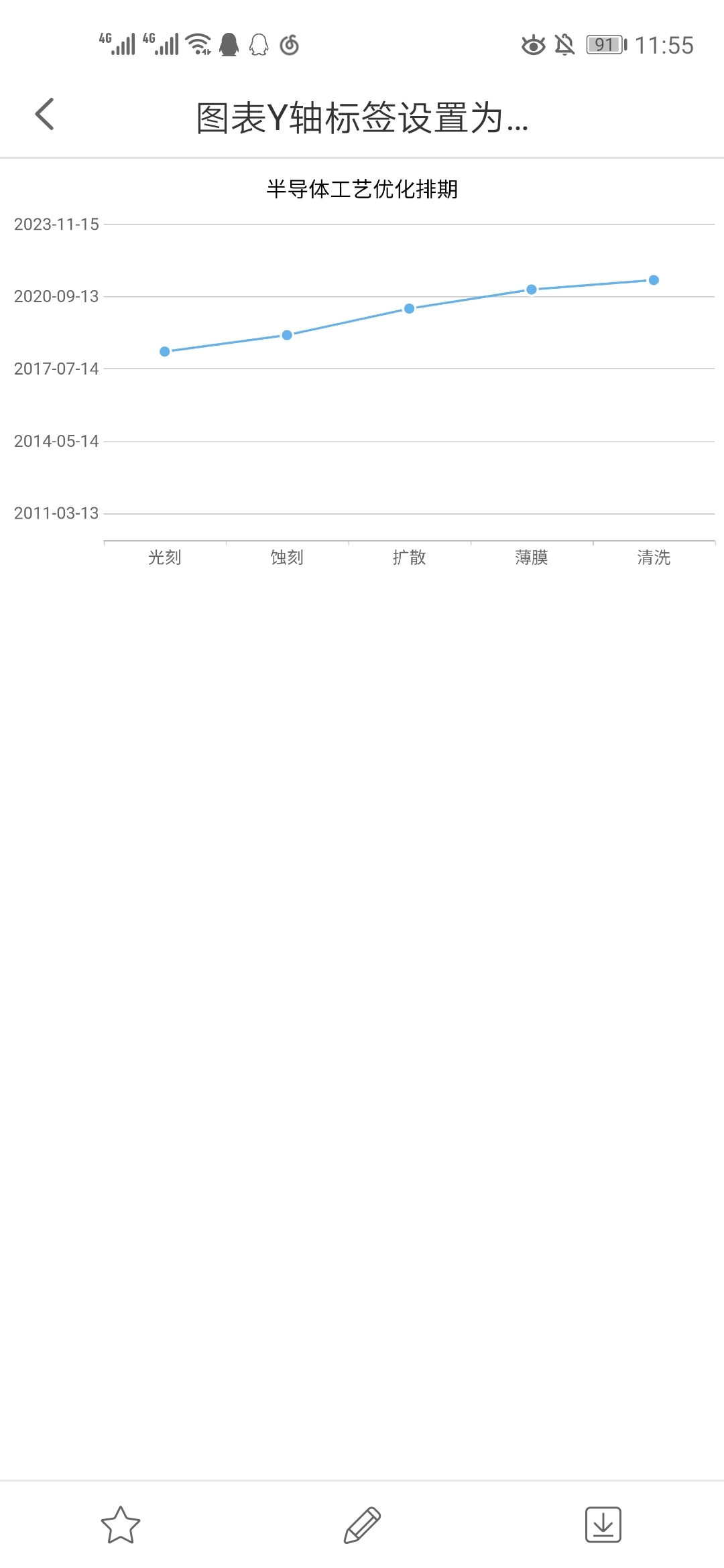Viewport: 724px width, 1568px height.
Task: Go back using the top-left arrow
Action: 45,114
